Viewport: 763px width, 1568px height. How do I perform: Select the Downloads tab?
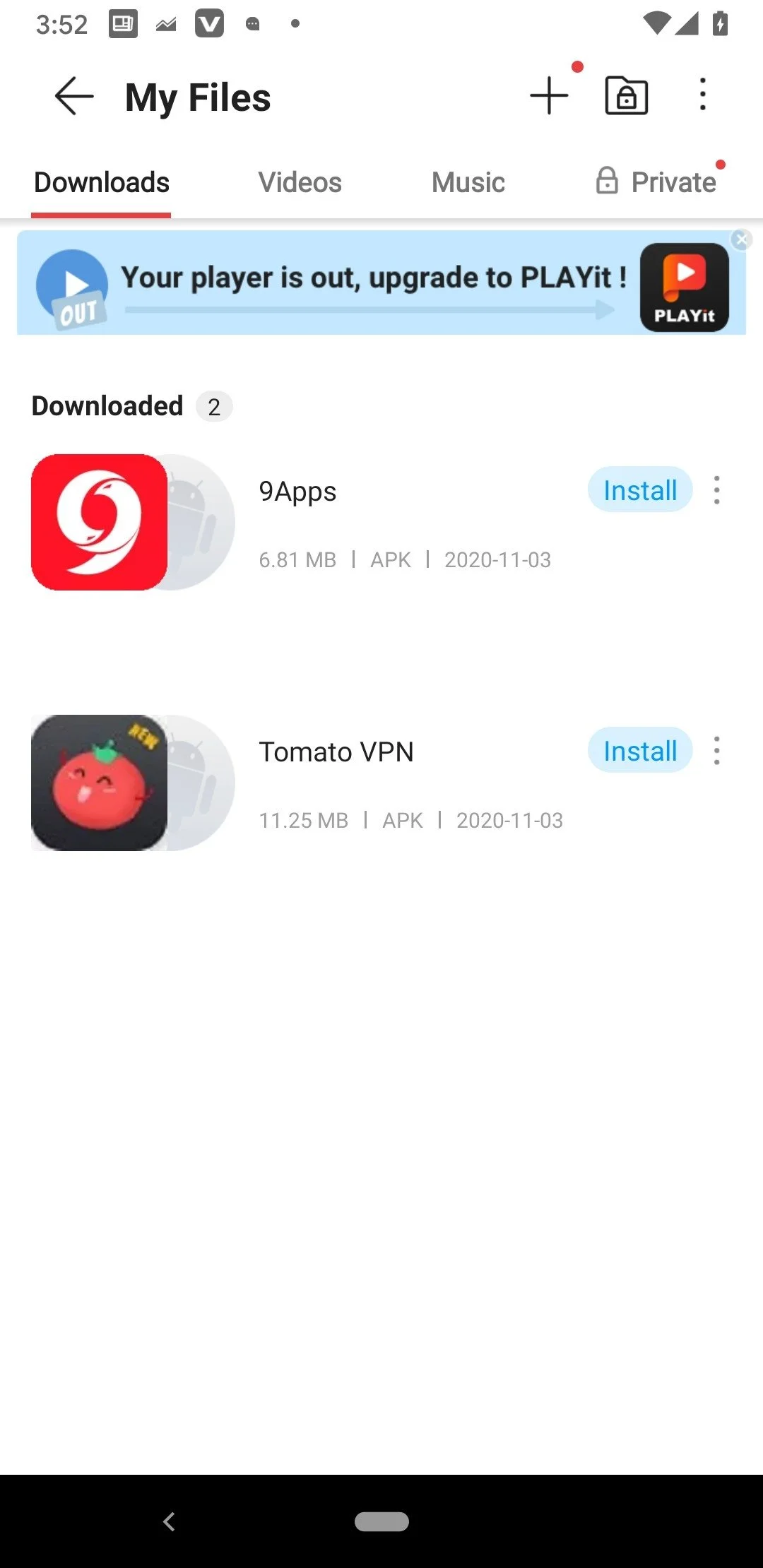click(100, 182)
